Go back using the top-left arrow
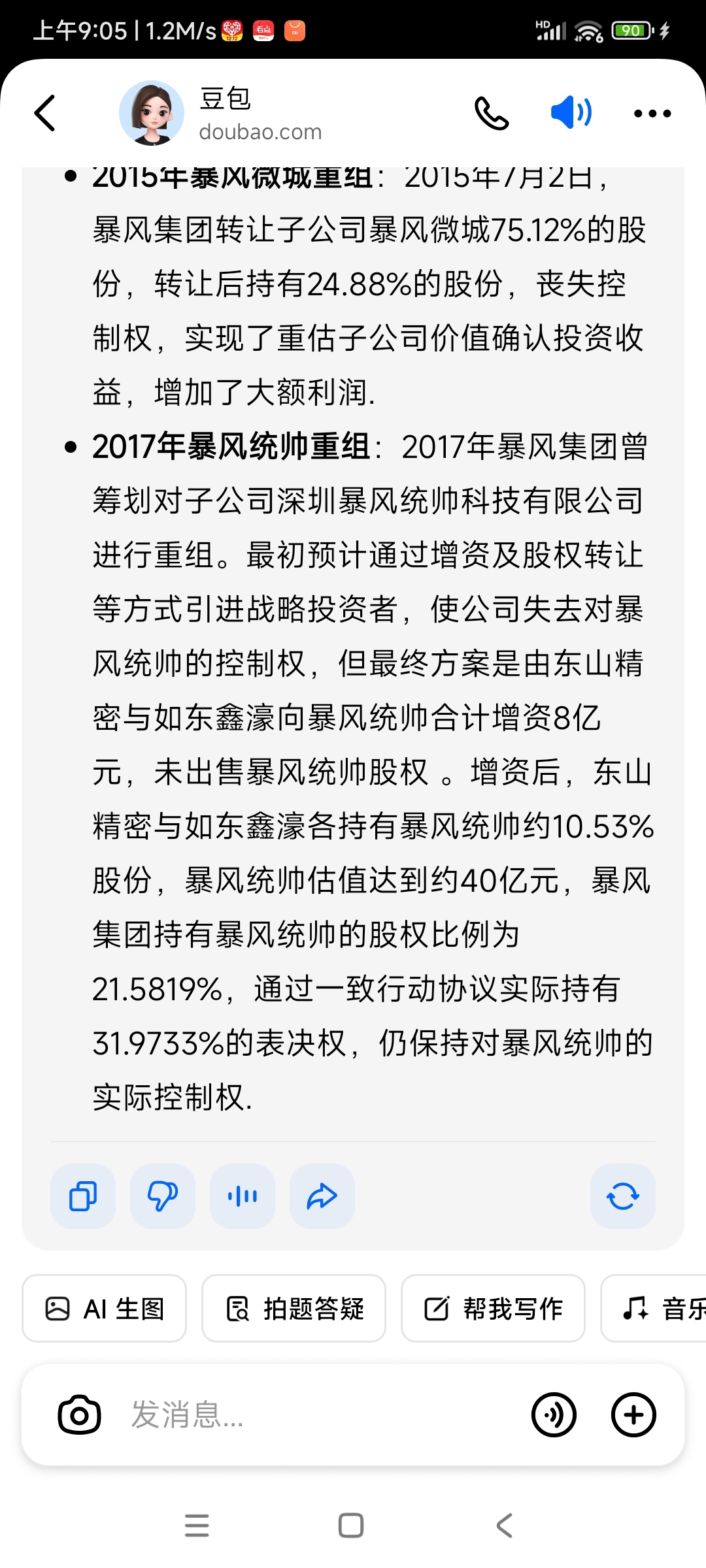 click(x=44, y=113)
